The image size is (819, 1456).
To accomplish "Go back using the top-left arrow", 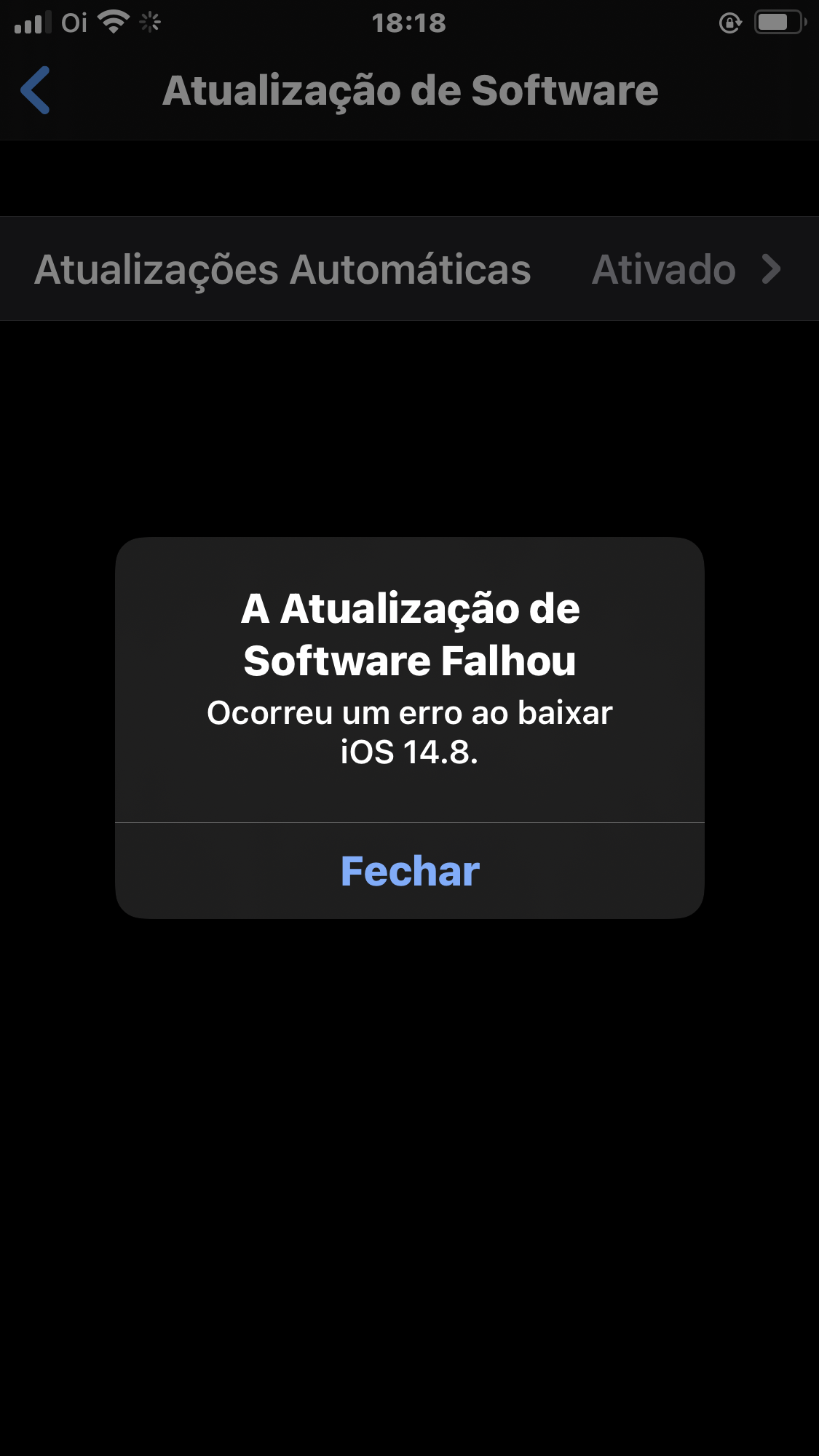I will click(x=36, y=90).
